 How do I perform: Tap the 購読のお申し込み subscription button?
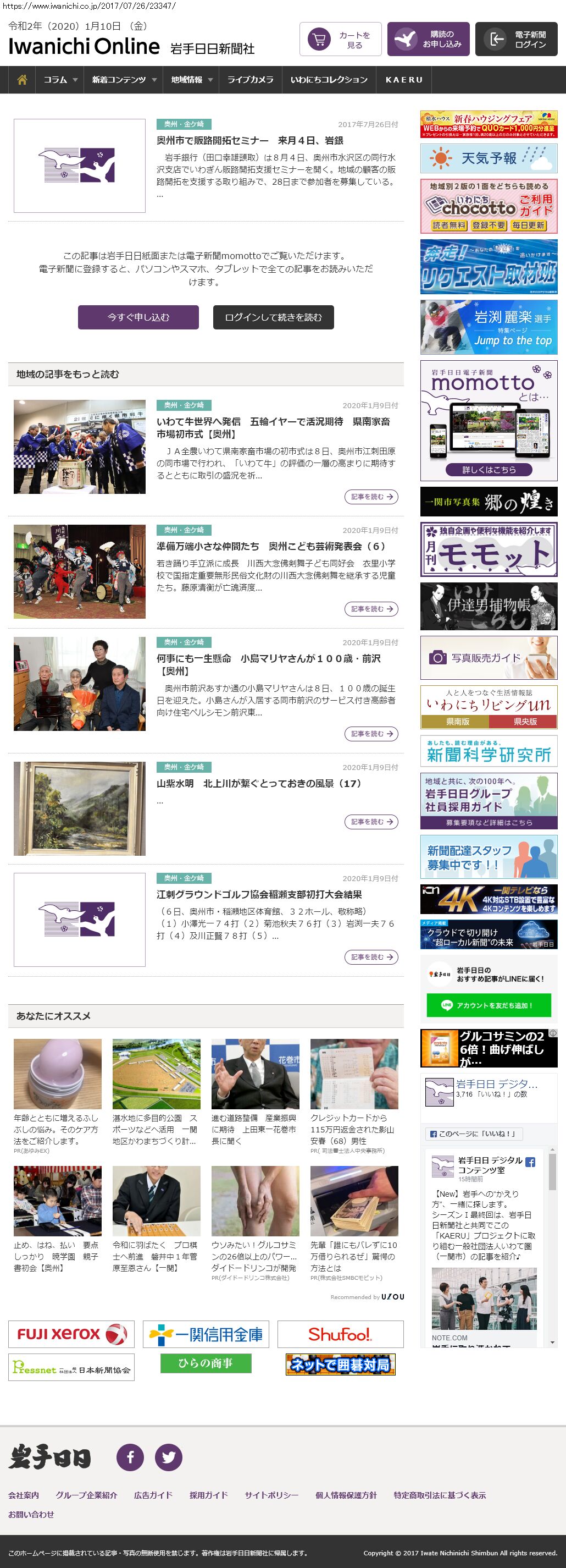coord(428,40)
